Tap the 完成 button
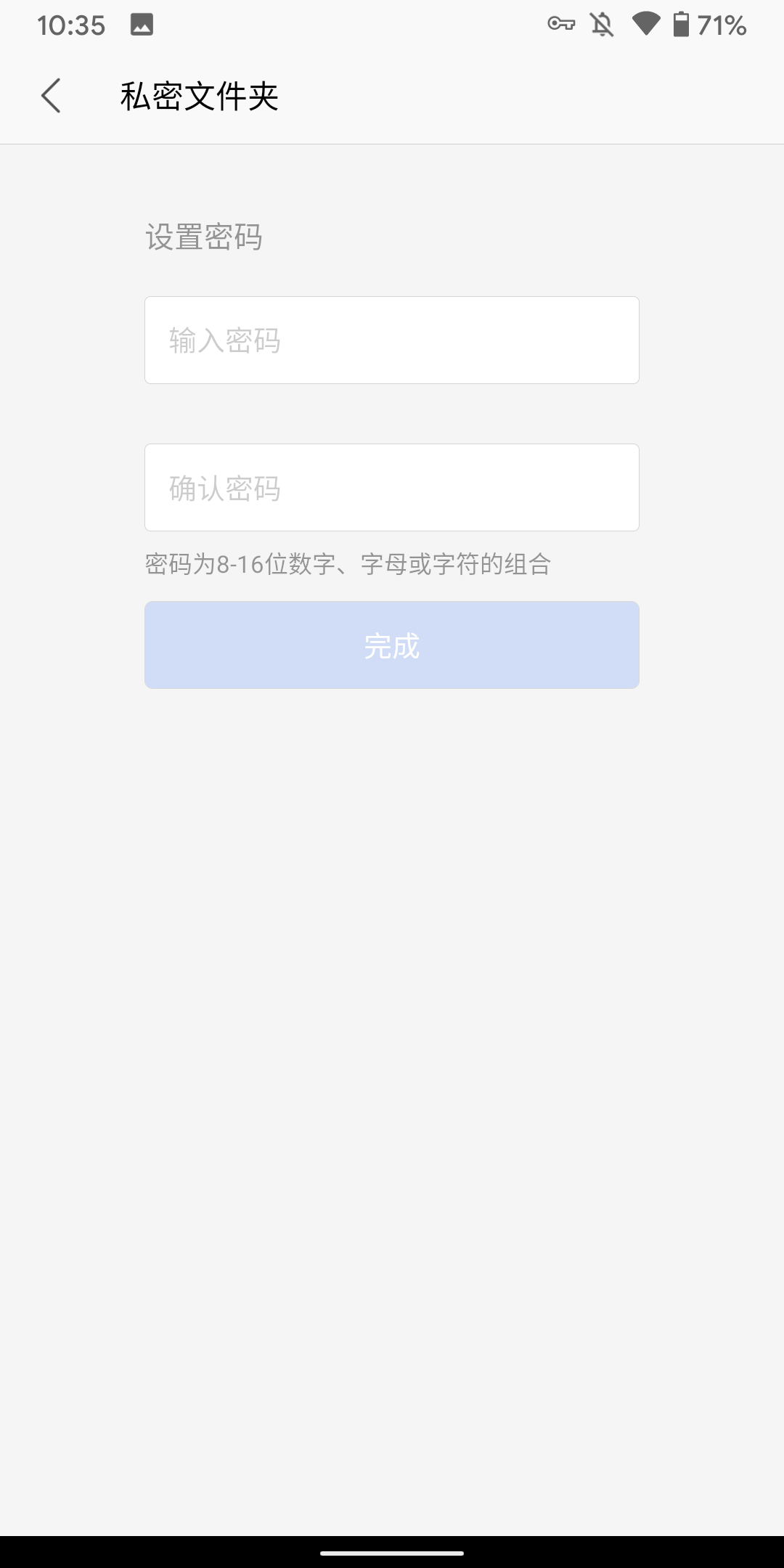Viewport: 784px width, 1568px height. point(392,645)
